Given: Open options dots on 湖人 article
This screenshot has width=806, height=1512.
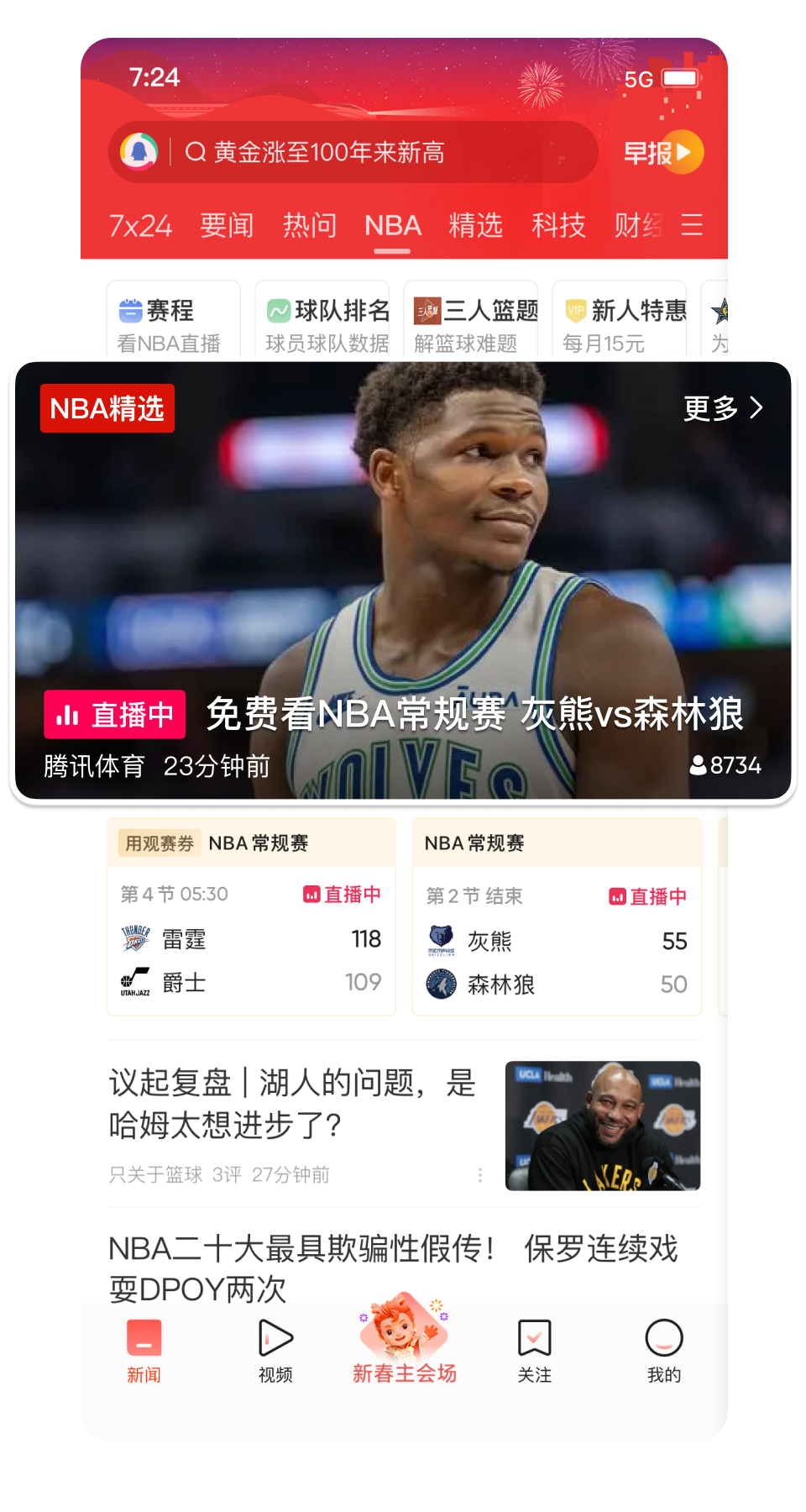Looking at the screenshot, I should click(x=480, y=1174).
